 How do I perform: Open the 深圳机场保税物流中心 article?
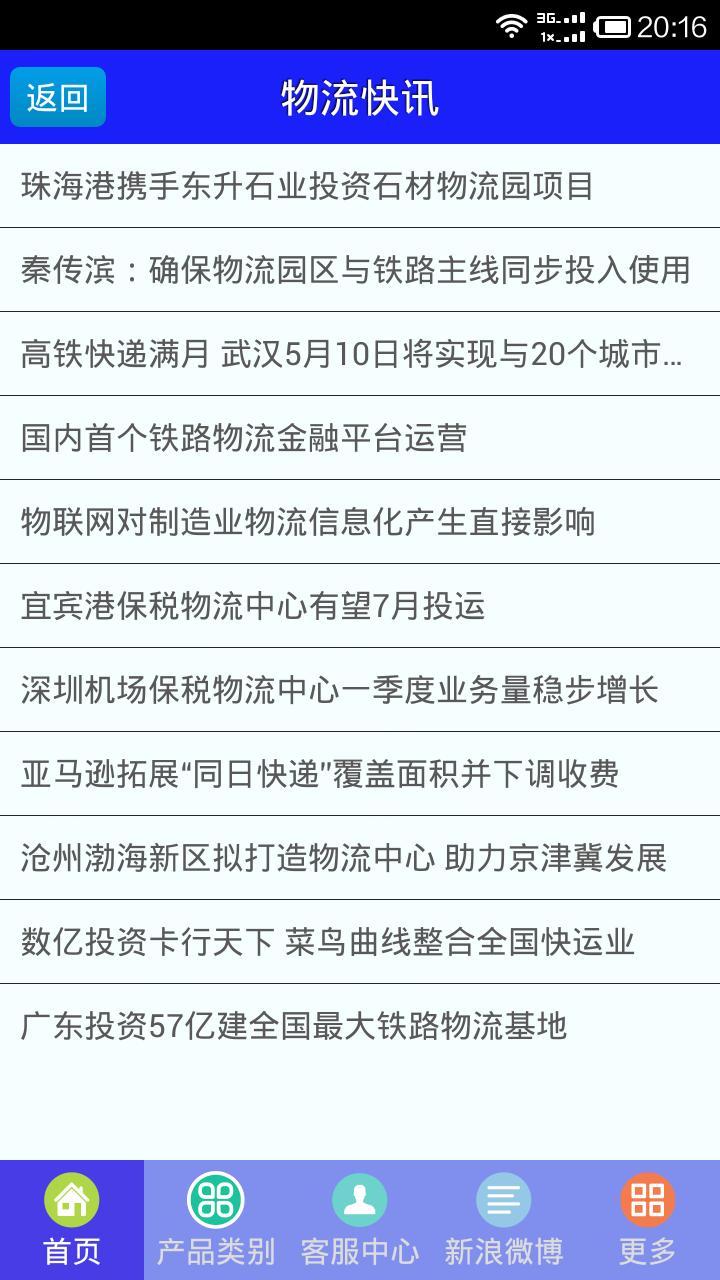pos(360,690)
